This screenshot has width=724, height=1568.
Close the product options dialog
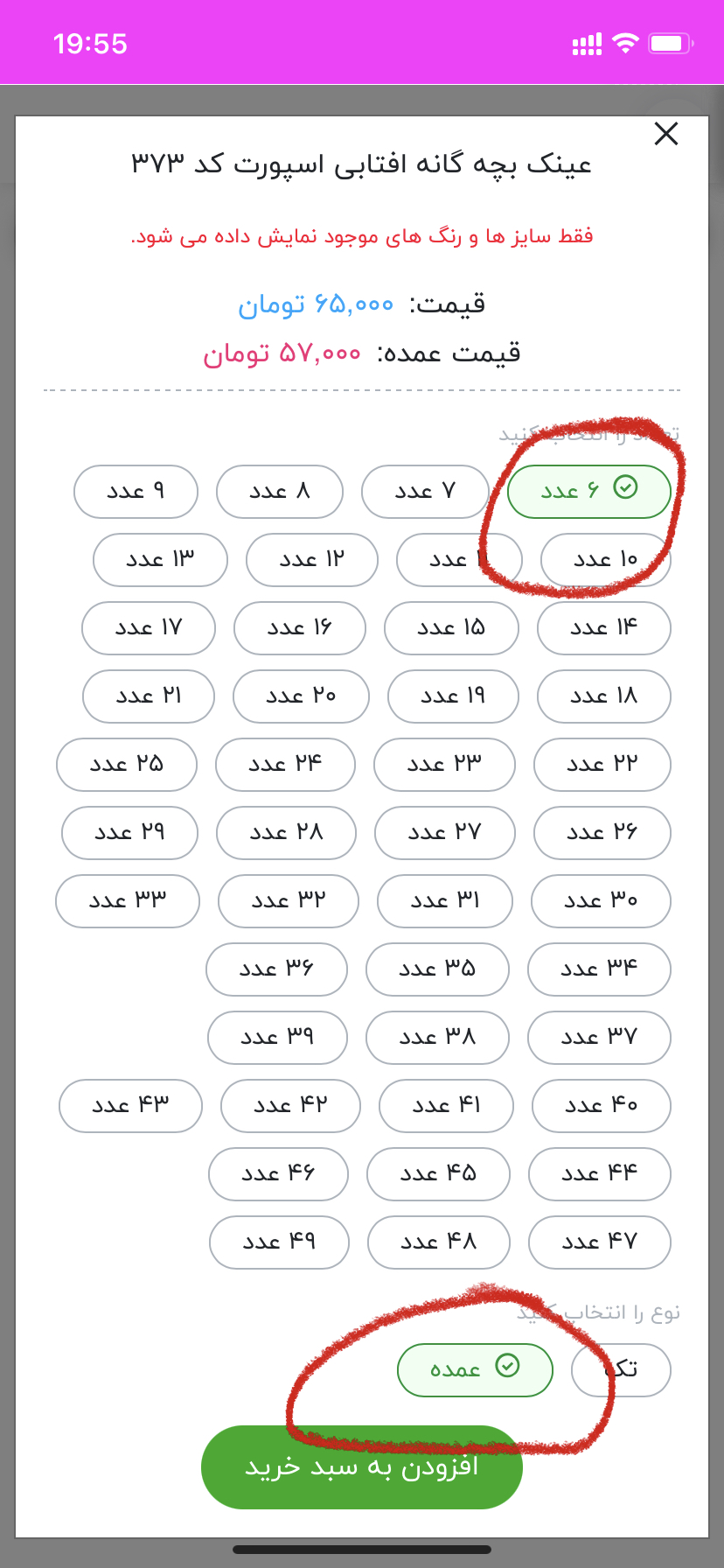pyautogui.click(x=666, y=134)
